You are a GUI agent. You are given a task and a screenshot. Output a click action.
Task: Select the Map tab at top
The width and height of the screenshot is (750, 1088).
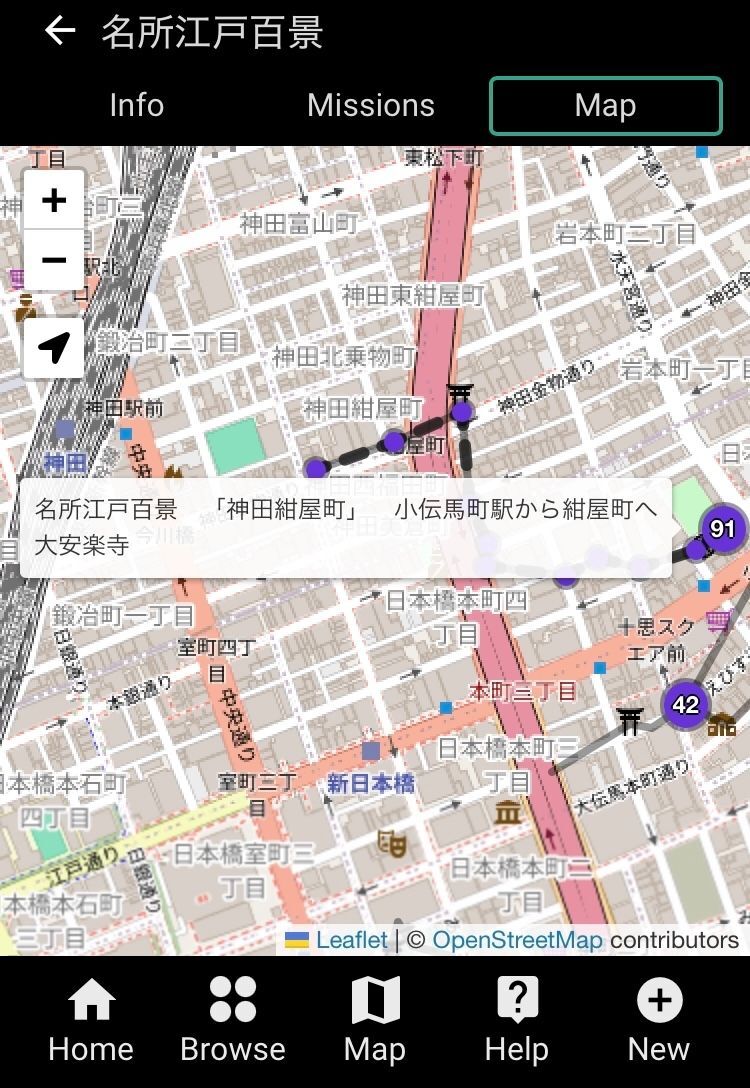click(x=605, y=105)
